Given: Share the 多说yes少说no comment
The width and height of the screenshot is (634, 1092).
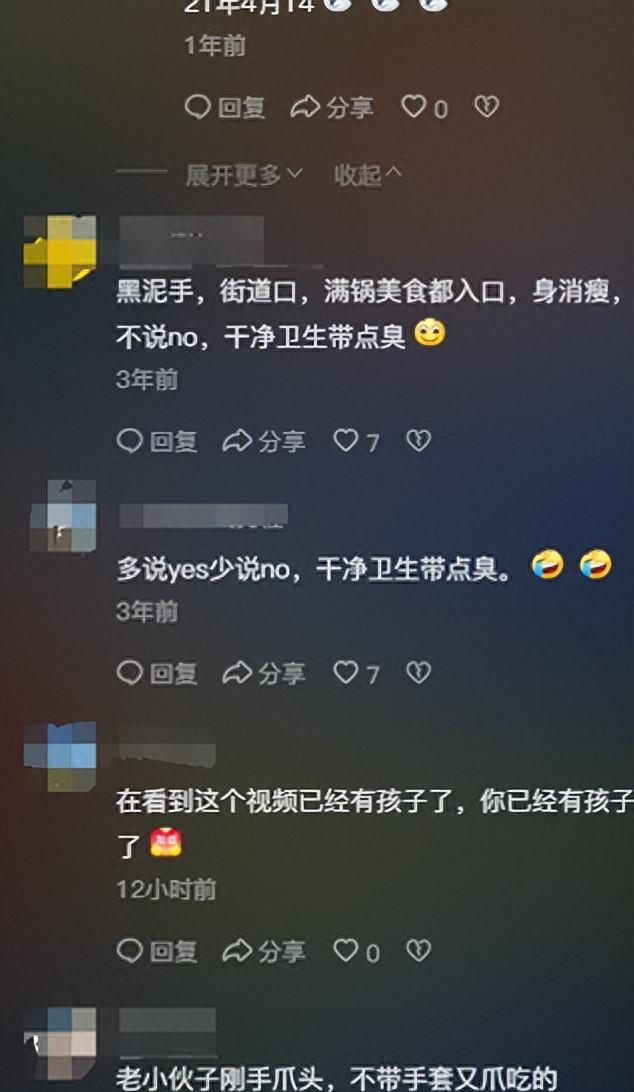Looking at the screenshot, I should [263, 673].
